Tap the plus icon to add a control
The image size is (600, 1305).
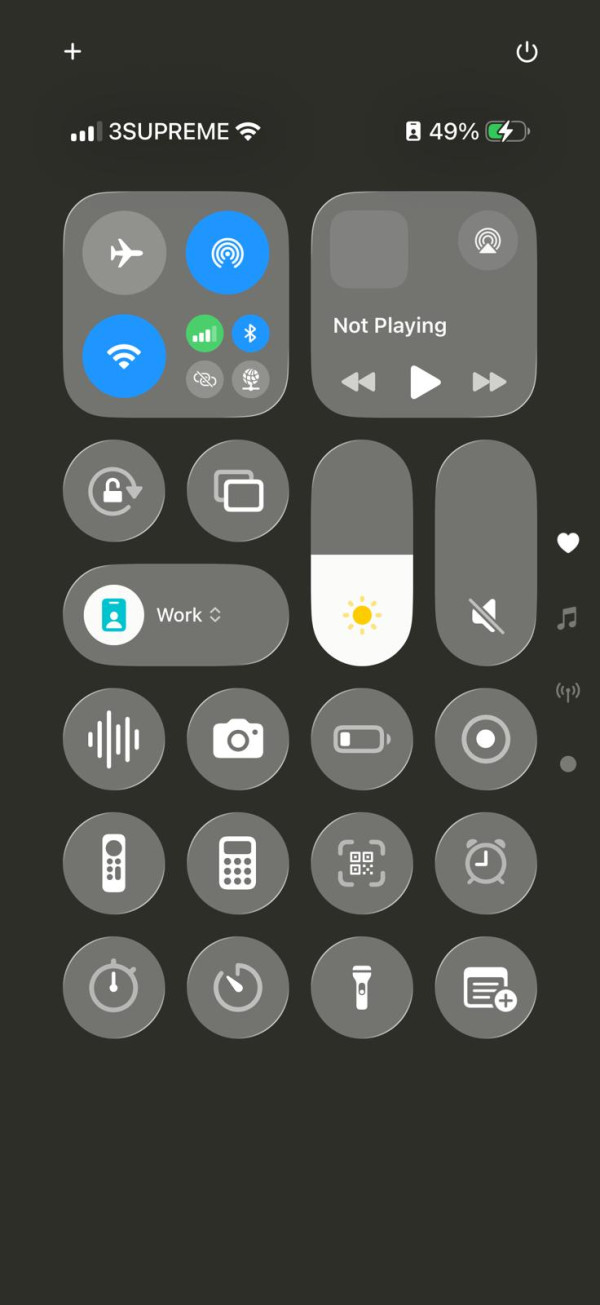[x=73, y=52]
